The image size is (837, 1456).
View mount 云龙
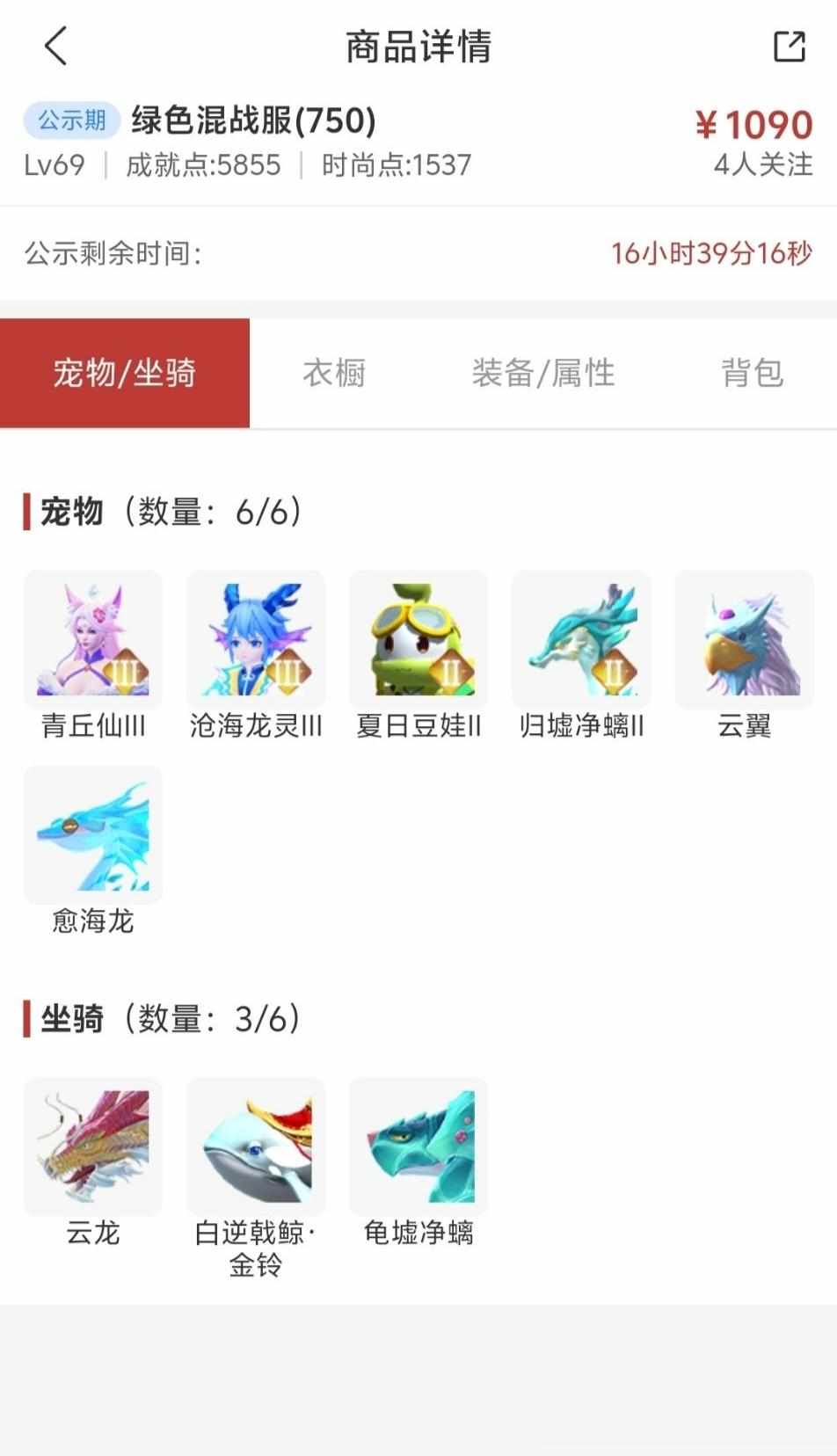[93, 1147]
